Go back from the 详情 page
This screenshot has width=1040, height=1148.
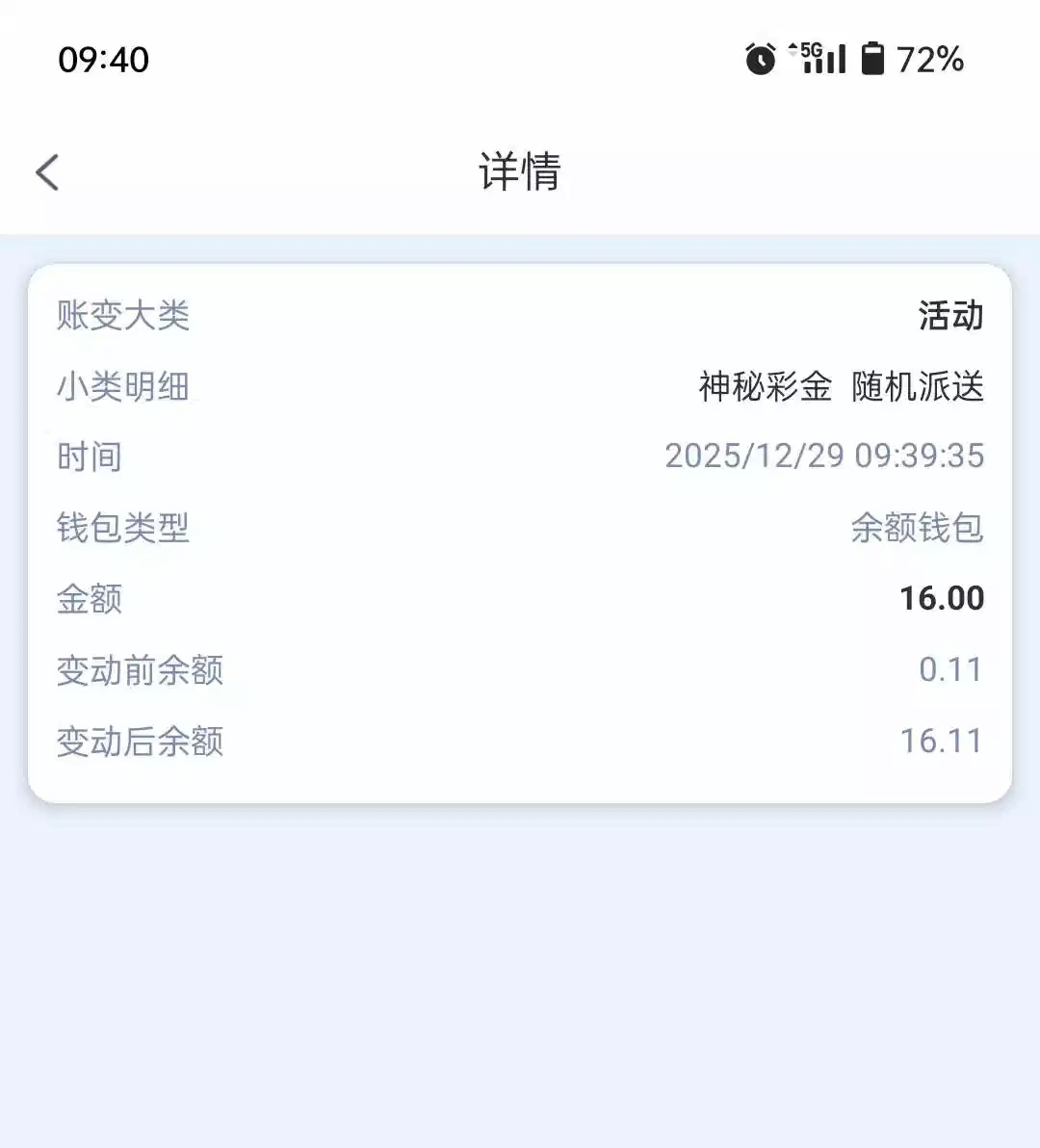(x=47, y=173)
